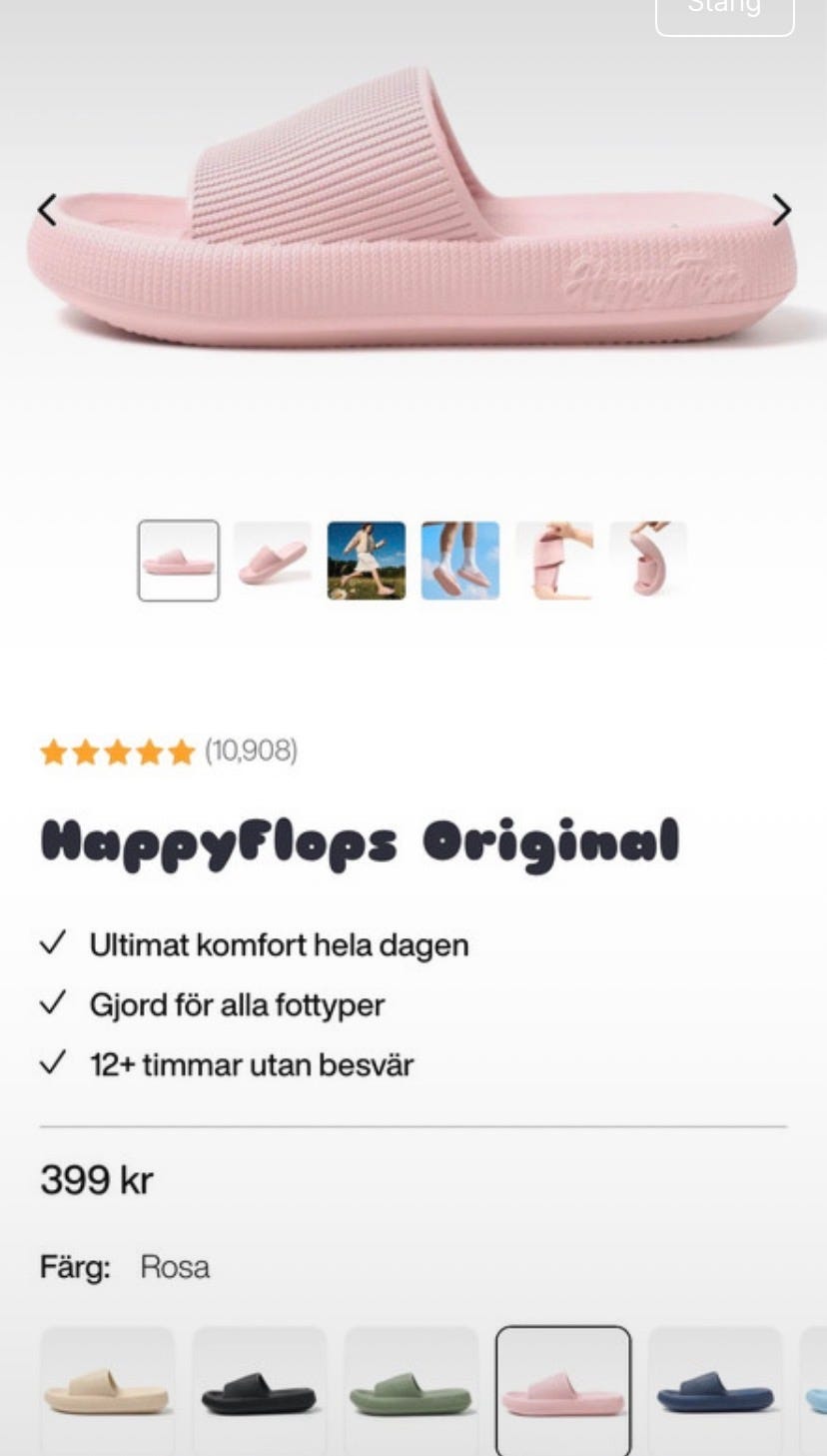Choose the black color option

coord(259,1391)
